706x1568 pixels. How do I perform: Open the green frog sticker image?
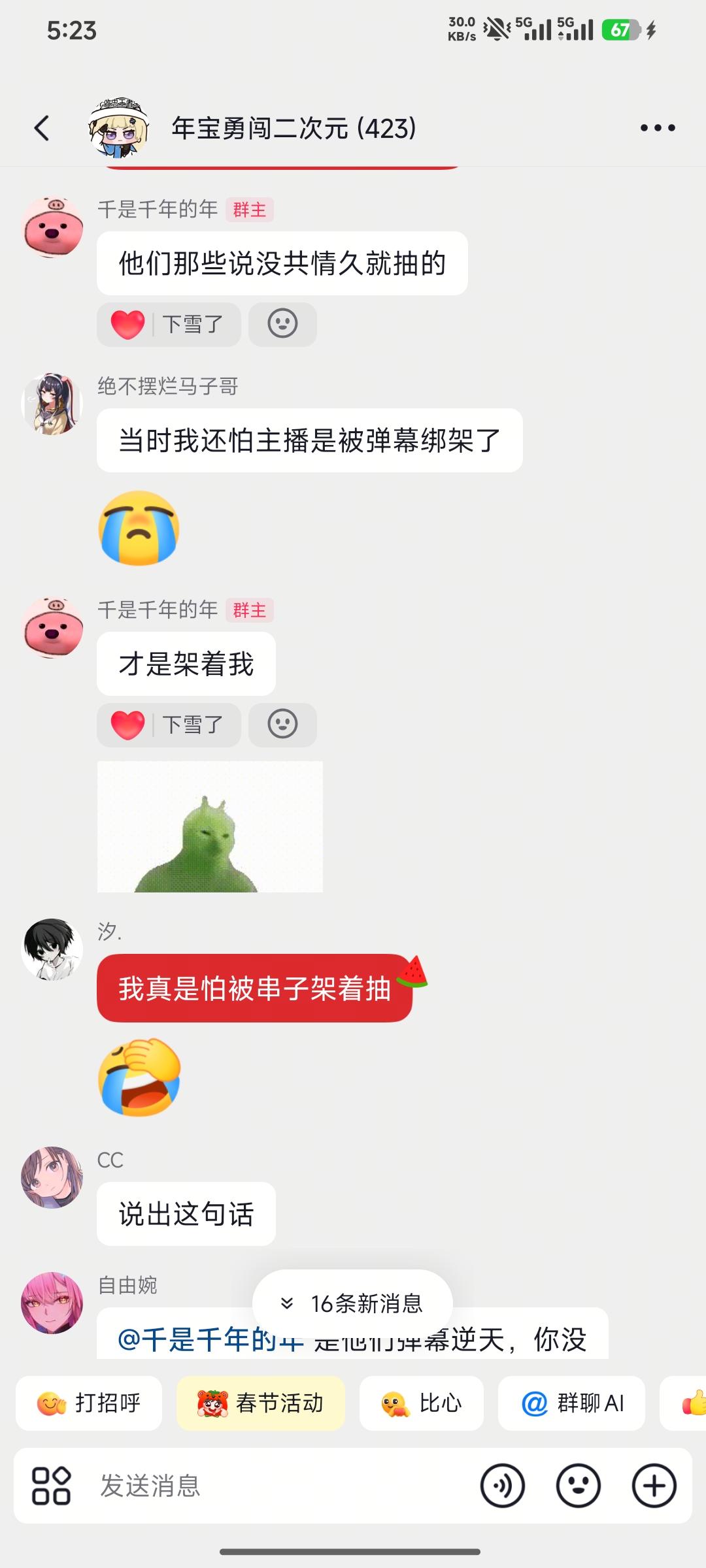tap(210, 826)
